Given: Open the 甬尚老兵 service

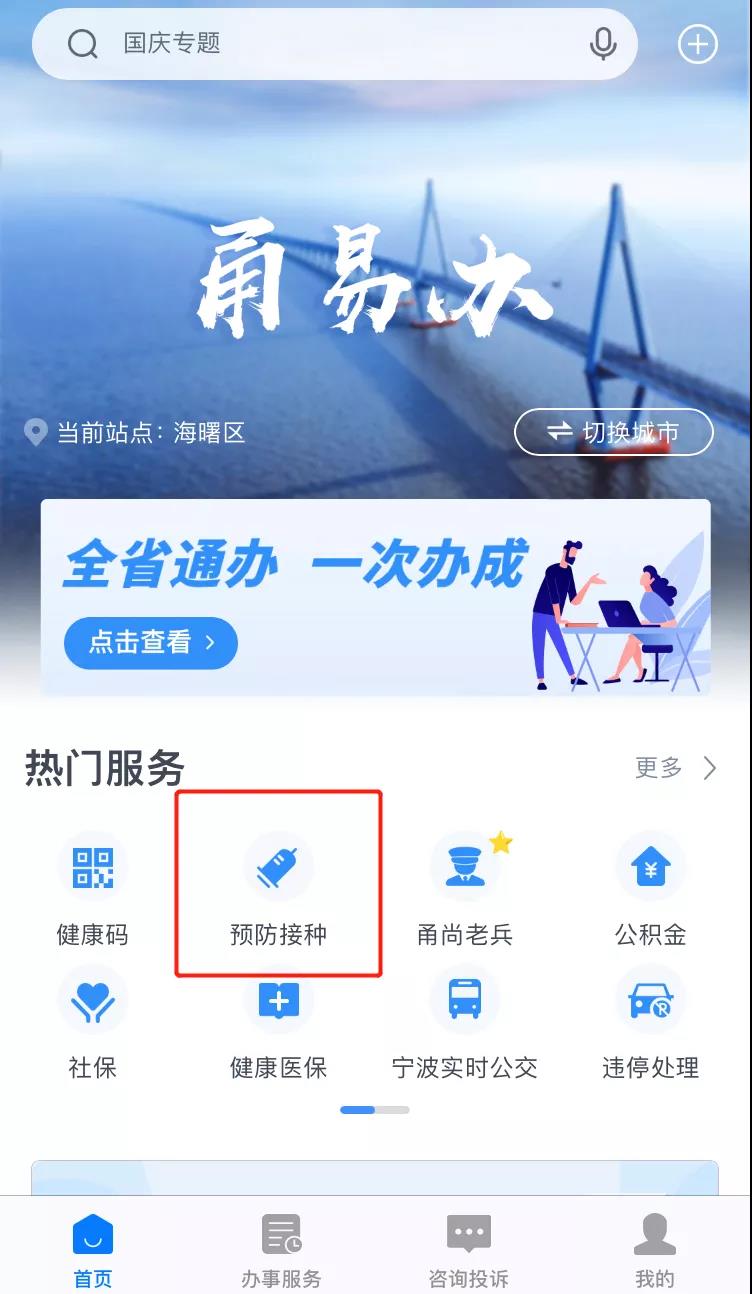Looking at the screenshot, I should click(465, 886).
